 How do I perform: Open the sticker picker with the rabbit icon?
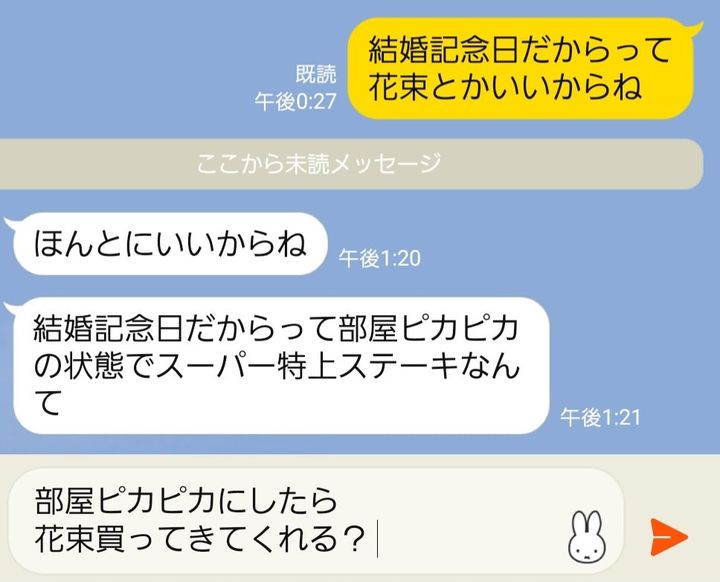pyautogui.click(x=586, y=537)
